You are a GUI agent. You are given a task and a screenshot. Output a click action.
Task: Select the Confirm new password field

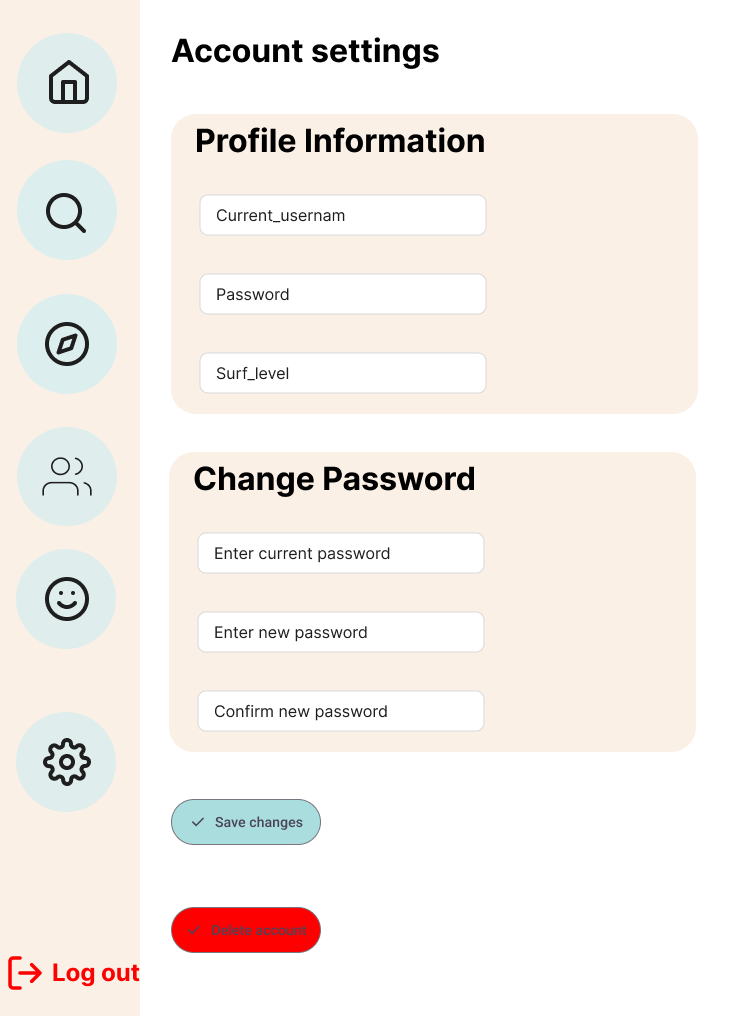[x=341, y=711]
